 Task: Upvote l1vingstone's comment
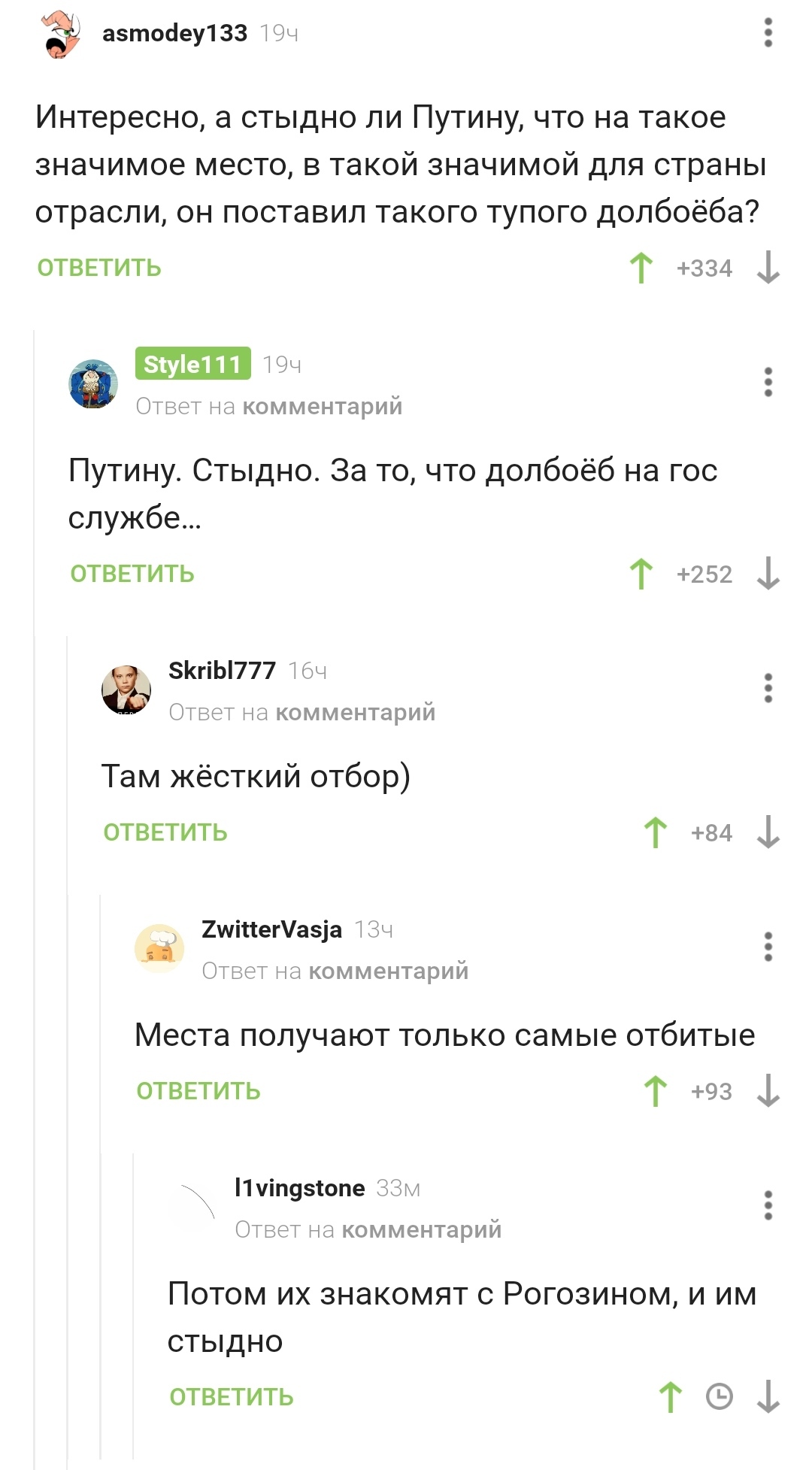[x=671, y=1397]
